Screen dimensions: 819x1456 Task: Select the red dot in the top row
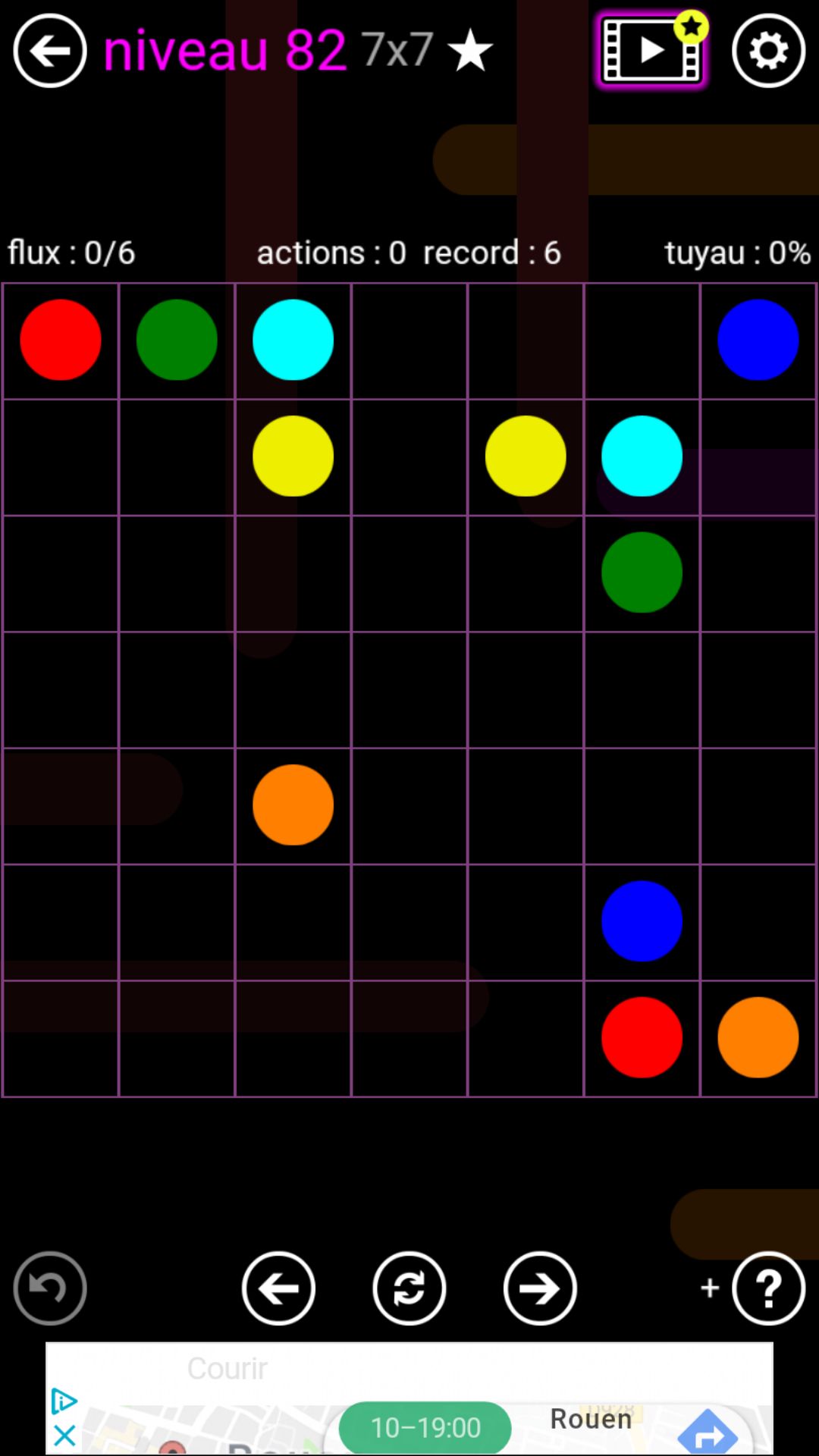click(61, 340)
